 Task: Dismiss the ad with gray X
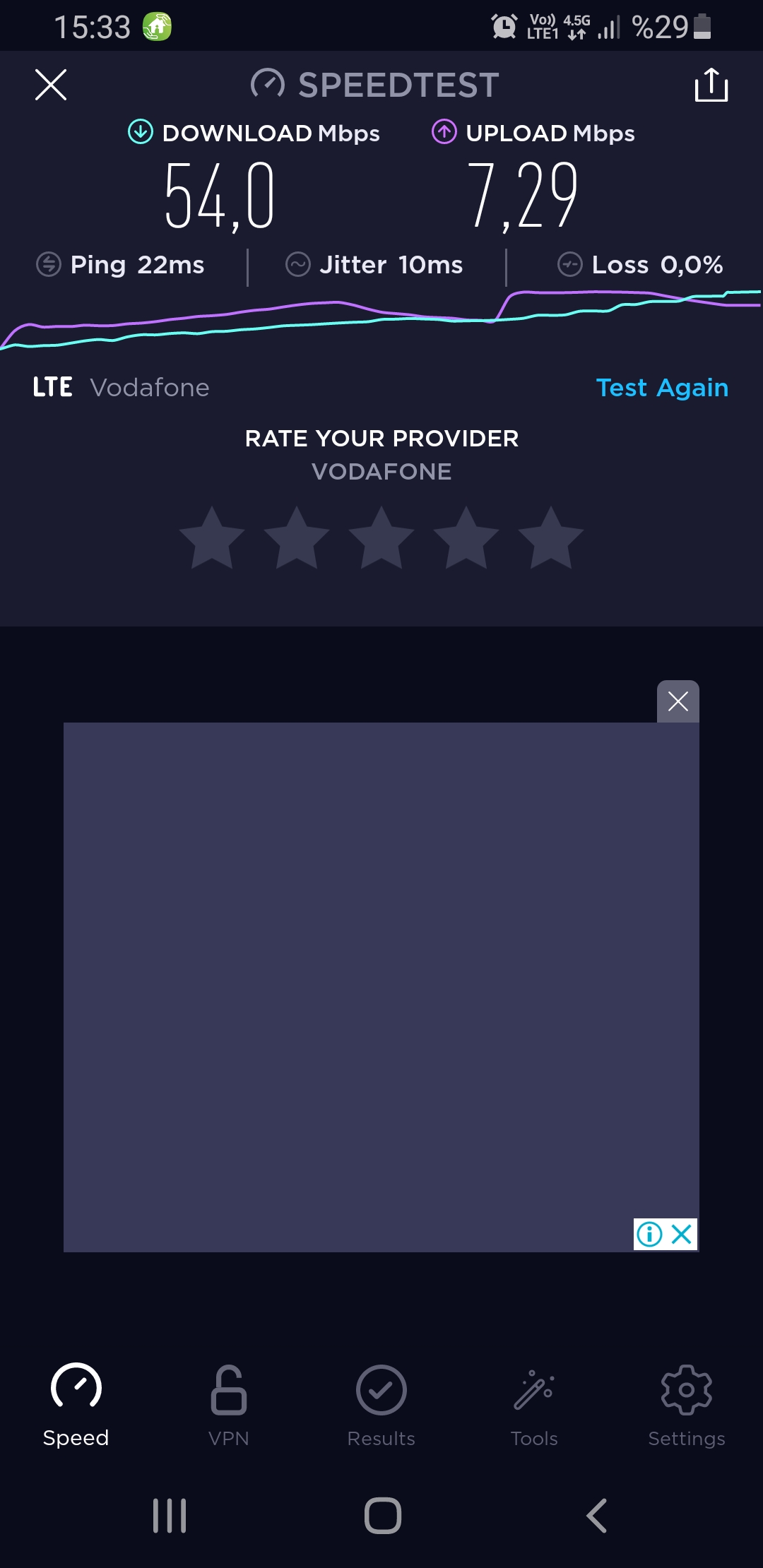coord(678,701)
